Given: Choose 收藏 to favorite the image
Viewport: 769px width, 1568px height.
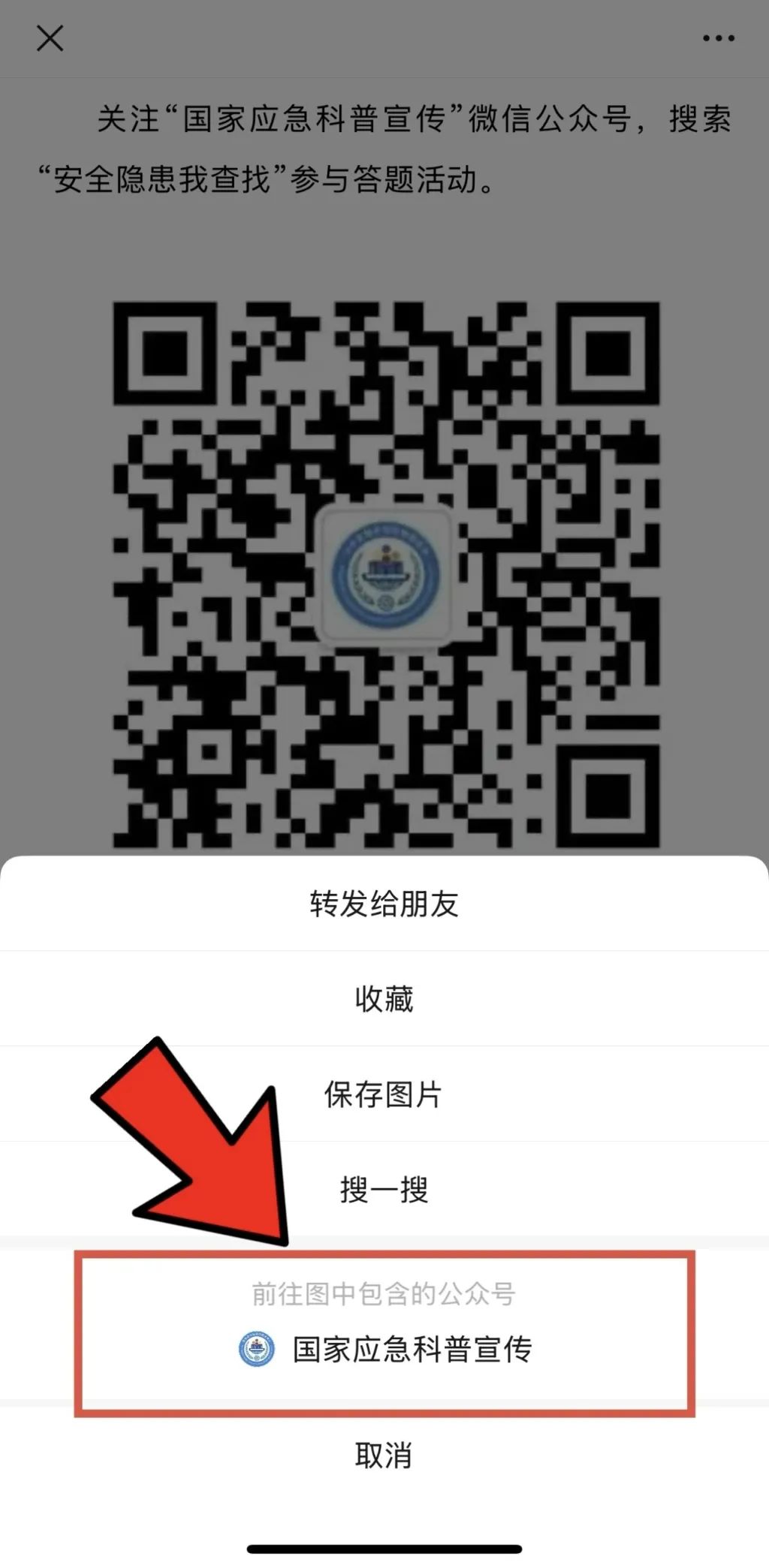Looking at the screenshot, I should 384,999.
